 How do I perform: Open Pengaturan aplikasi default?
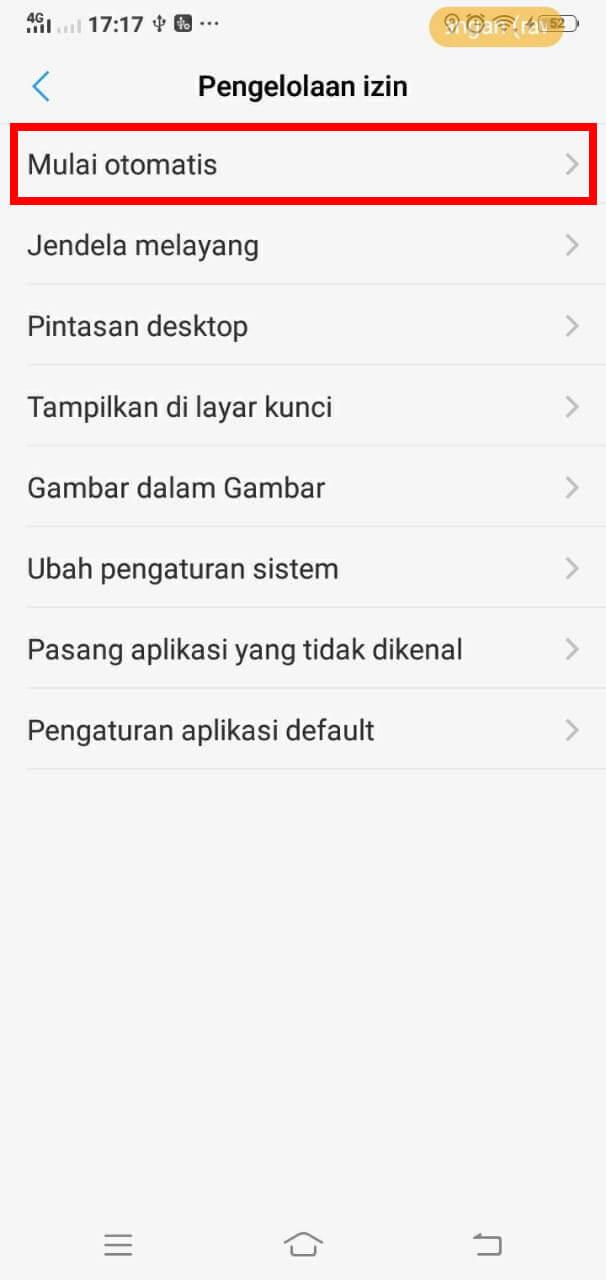[303, 730]
